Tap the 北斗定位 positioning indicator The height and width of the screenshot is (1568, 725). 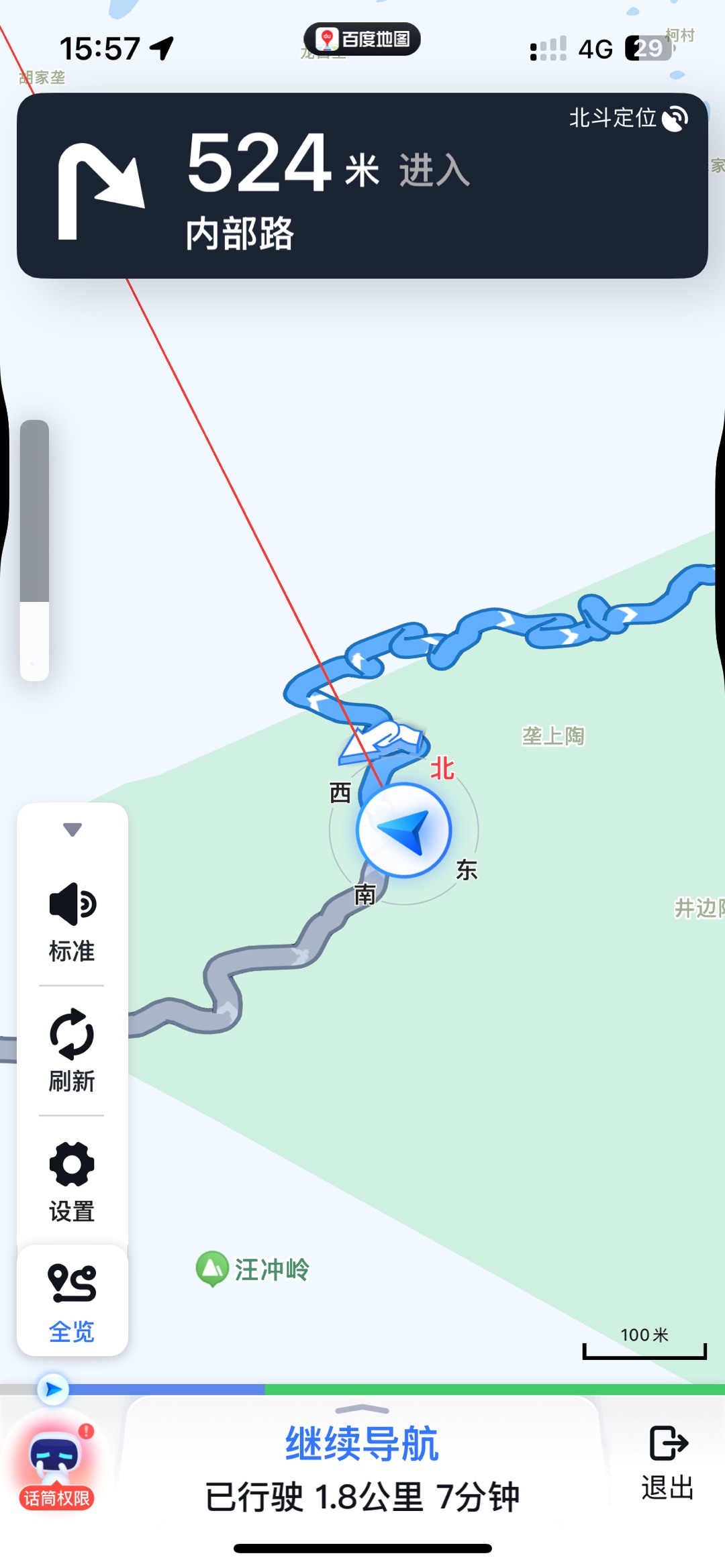point(628,119)
